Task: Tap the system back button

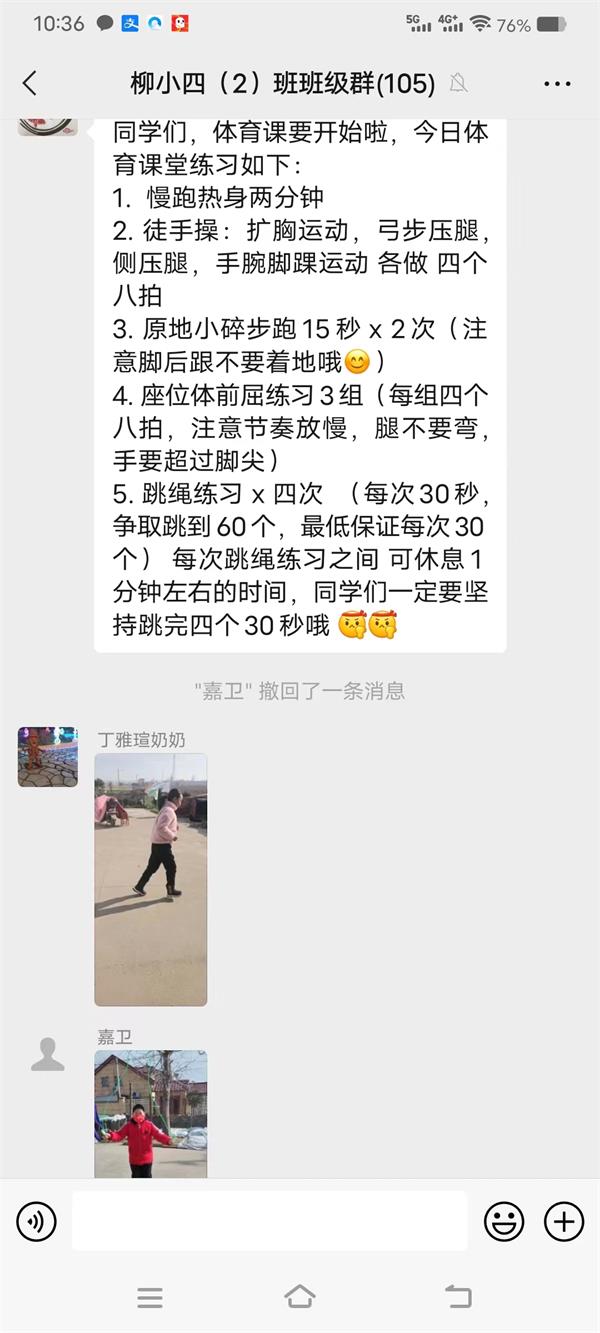Action: [457, 1297]
